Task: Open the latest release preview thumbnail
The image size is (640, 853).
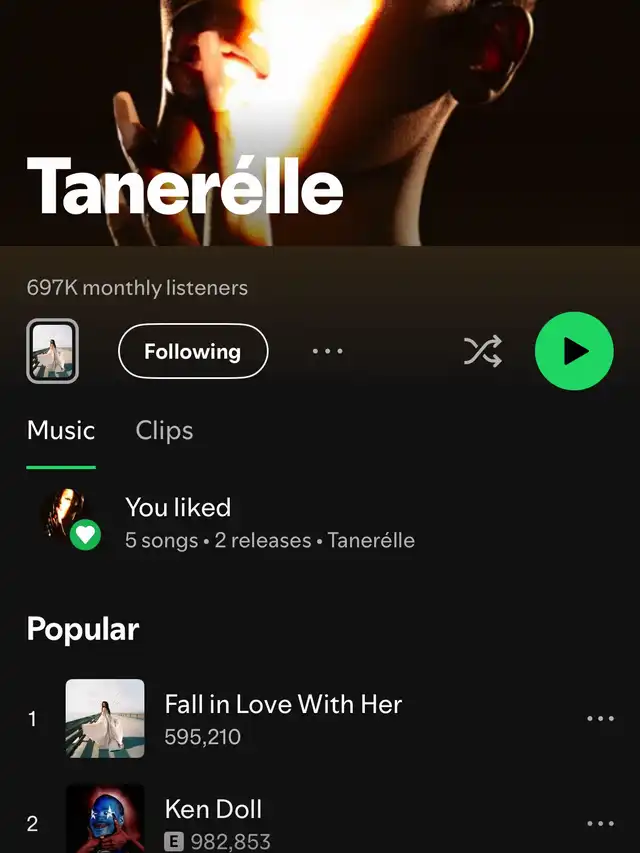Action: click(x=52, y=352)
